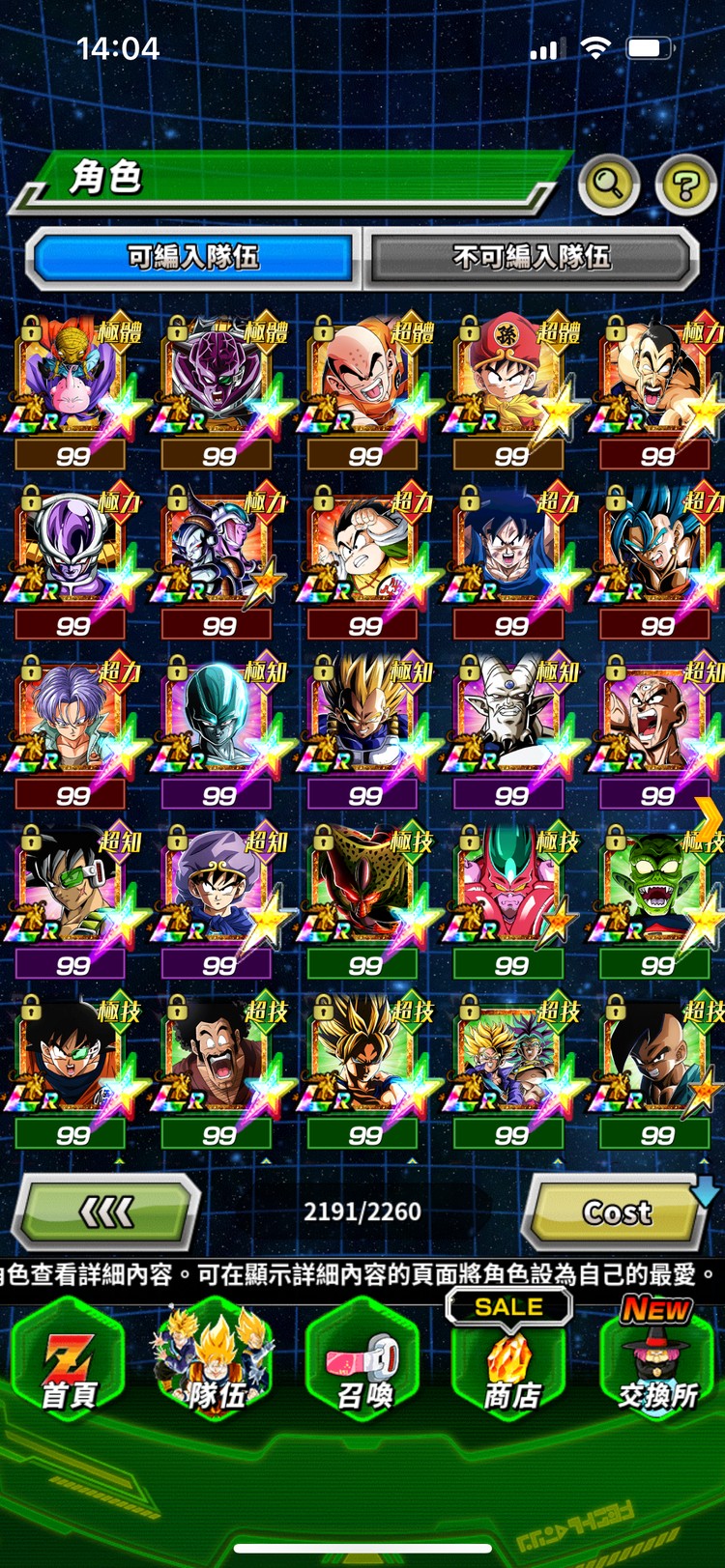Screen dimensions: 725x1568
Task: Open the question mark help button
Action: (684, 183)
